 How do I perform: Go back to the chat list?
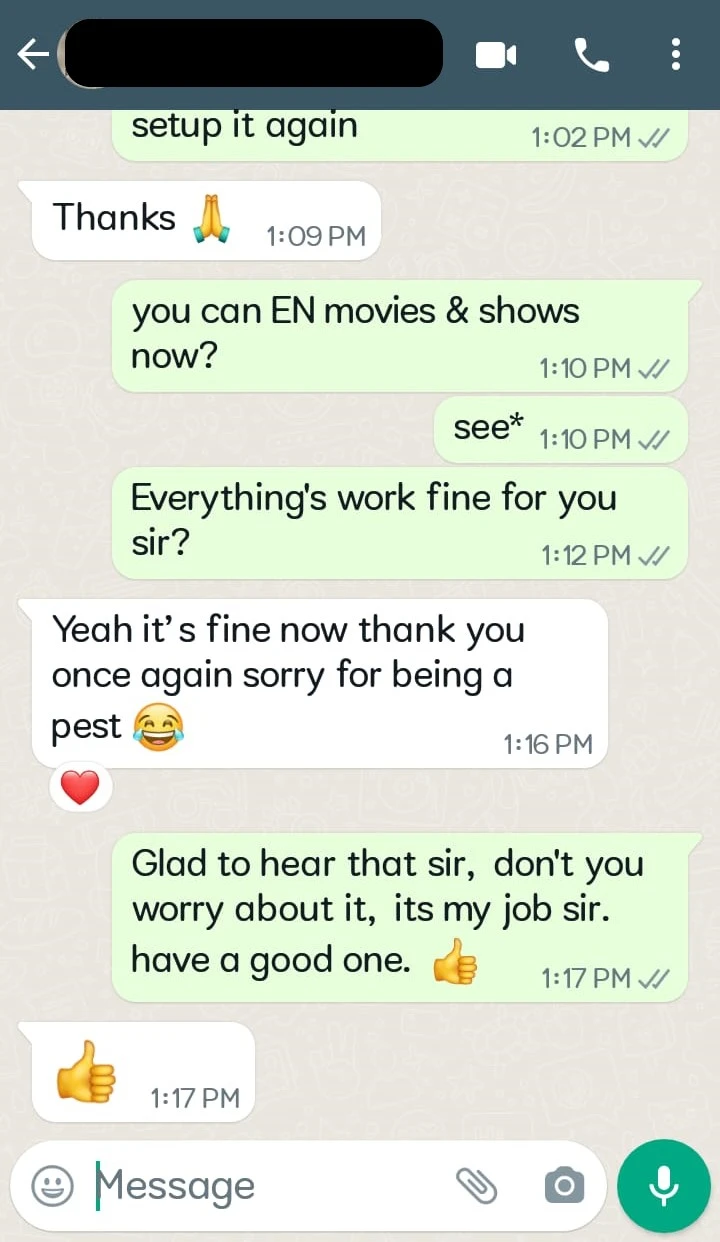click(x=33, y=55)
